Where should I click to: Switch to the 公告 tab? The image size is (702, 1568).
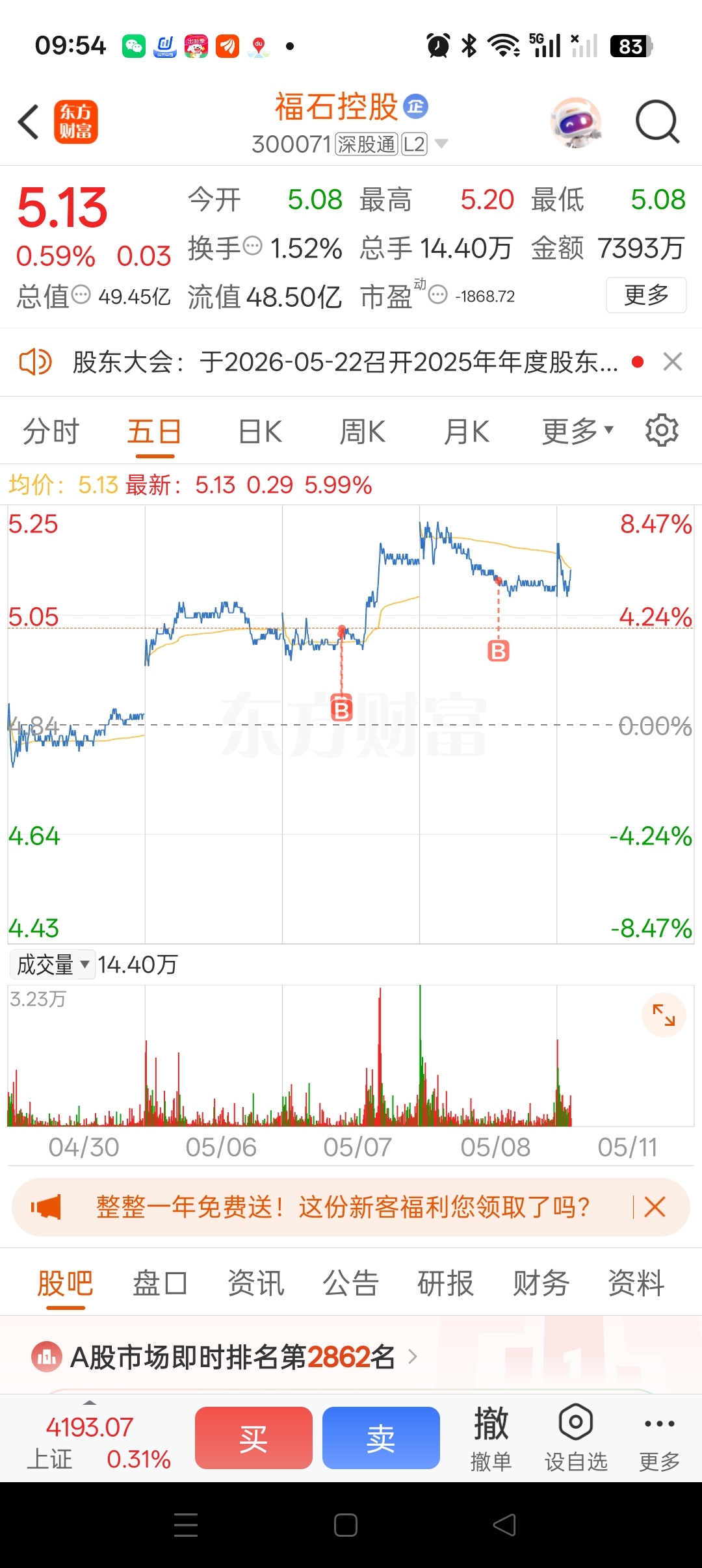[350, 1283]
